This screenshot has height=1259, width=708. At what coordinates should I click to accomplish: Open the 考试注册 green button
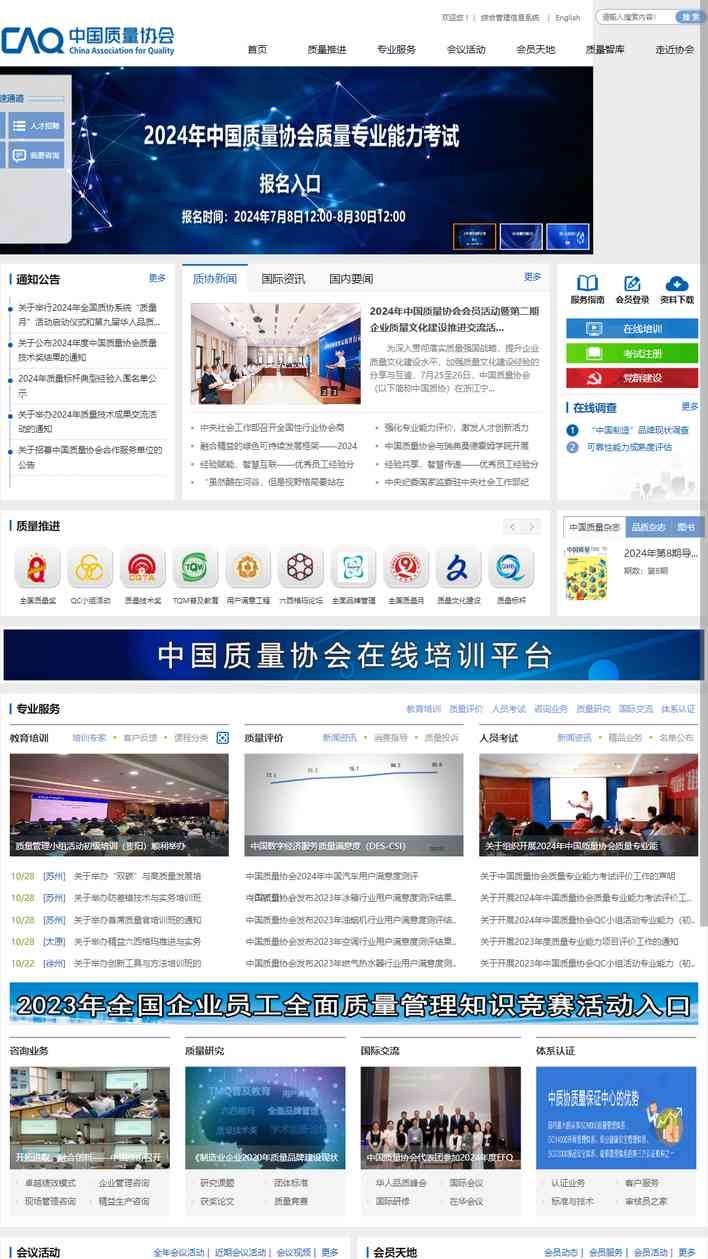pyautogui.click(x=632, y=353)
